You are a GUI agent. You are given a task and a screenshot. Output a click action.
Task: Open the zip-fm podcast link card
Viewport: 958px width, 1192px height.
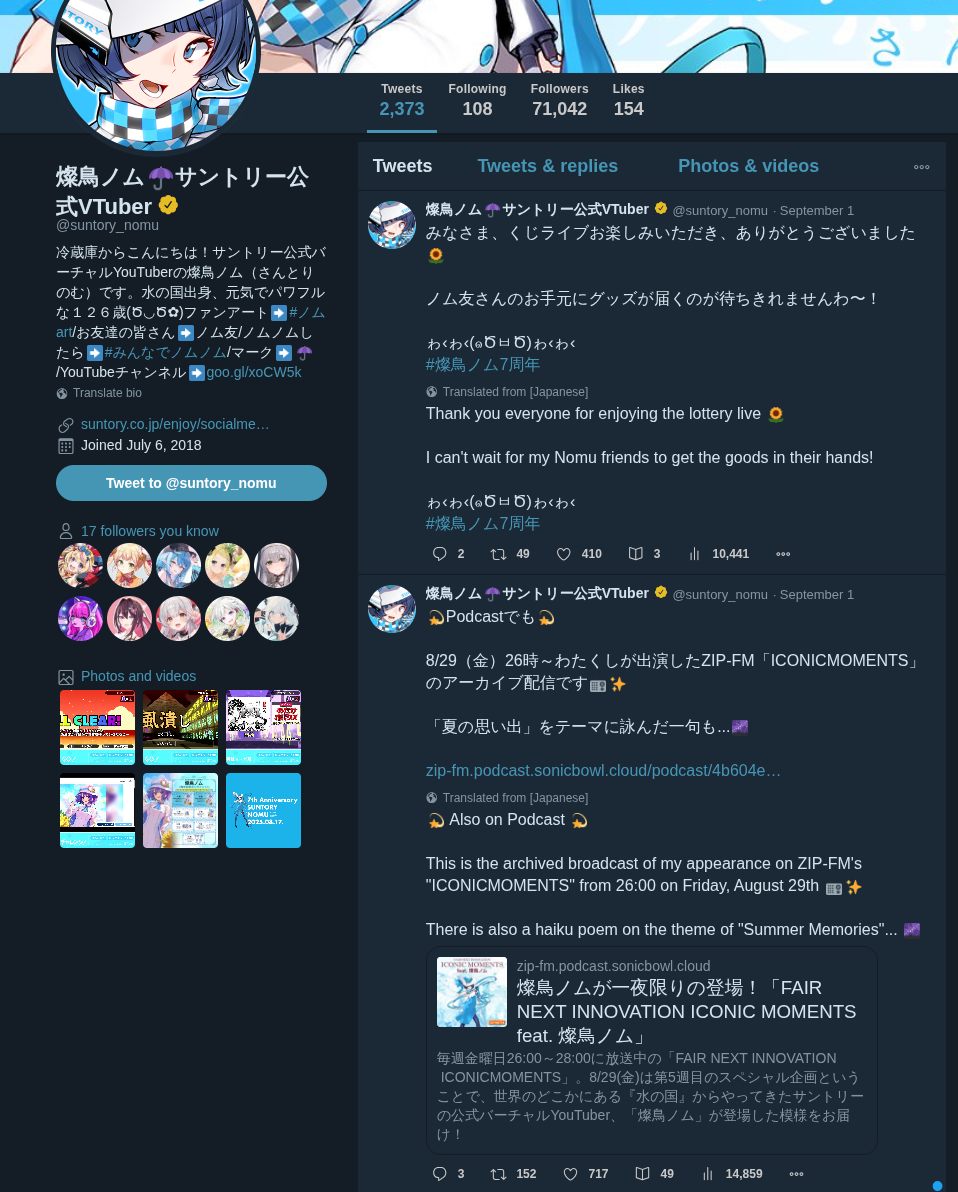pos(651,1050)
